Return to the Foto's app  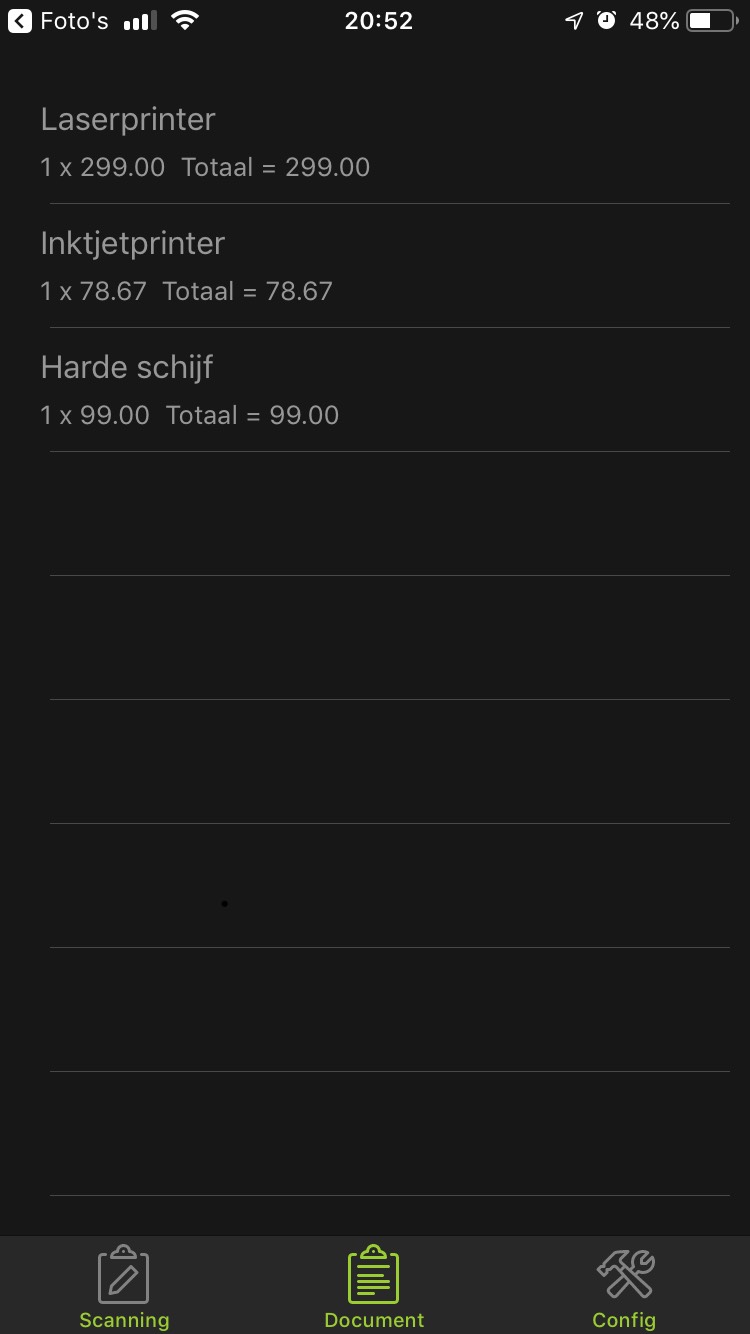(58, 21)
